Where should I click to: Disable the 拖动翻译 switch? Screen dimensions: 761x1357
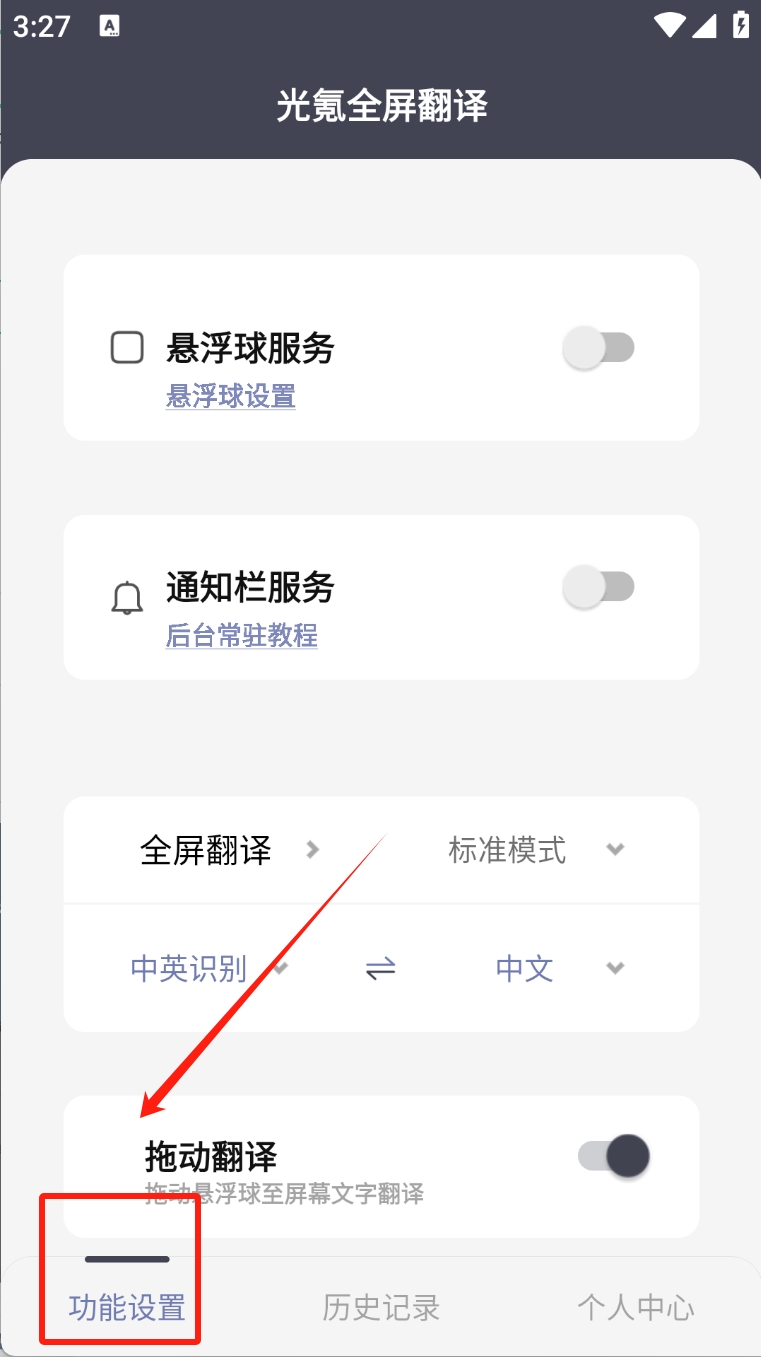[x=614, y=1156]
